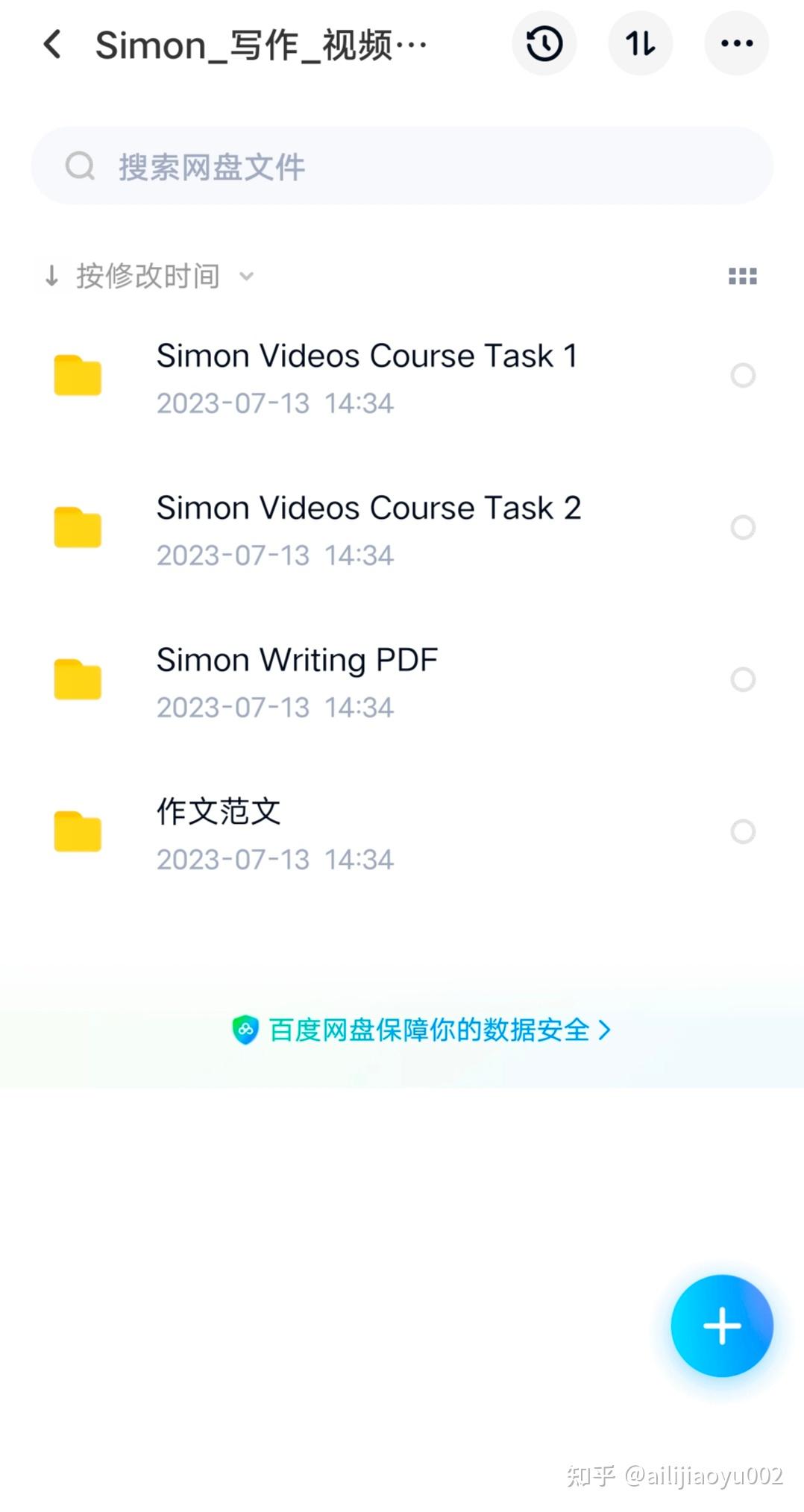The height and width of the screenshot is (1512, 804).
Task: Open the more options ellipsis menu
Action: (x=736, y=43)
